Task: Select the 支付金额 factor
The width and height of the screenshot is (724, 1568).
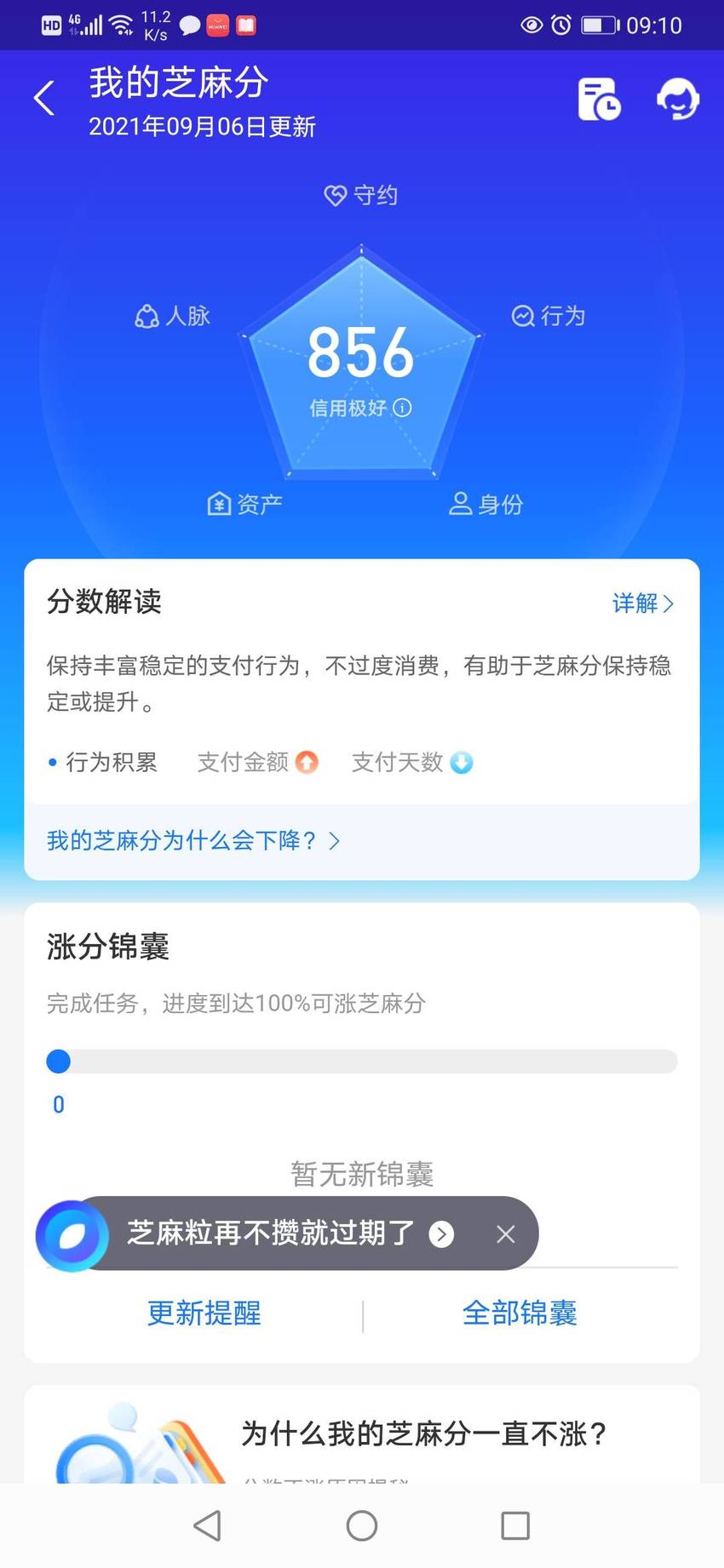Action: click(x=257, y=762)
